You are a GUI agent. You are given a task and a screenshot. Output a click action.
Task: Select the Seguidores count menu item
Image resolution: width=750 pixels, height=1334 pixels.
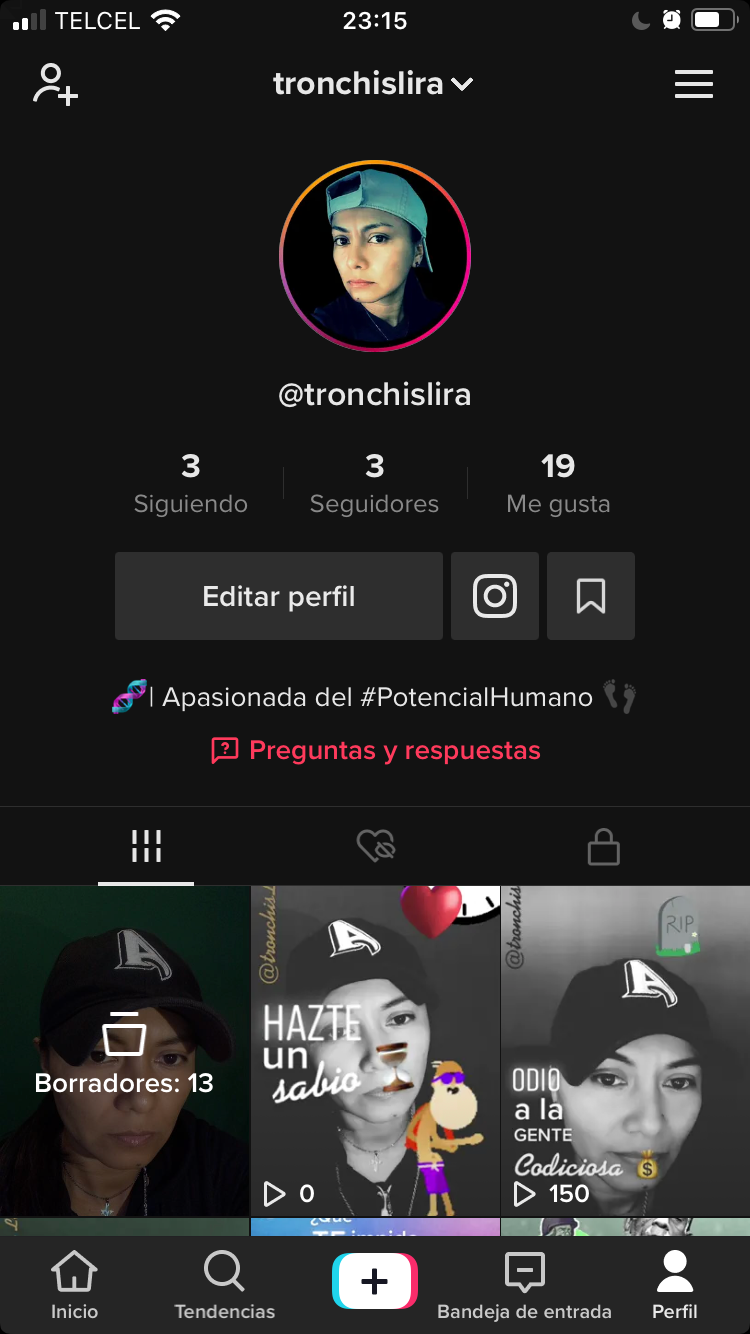(374, 483)
